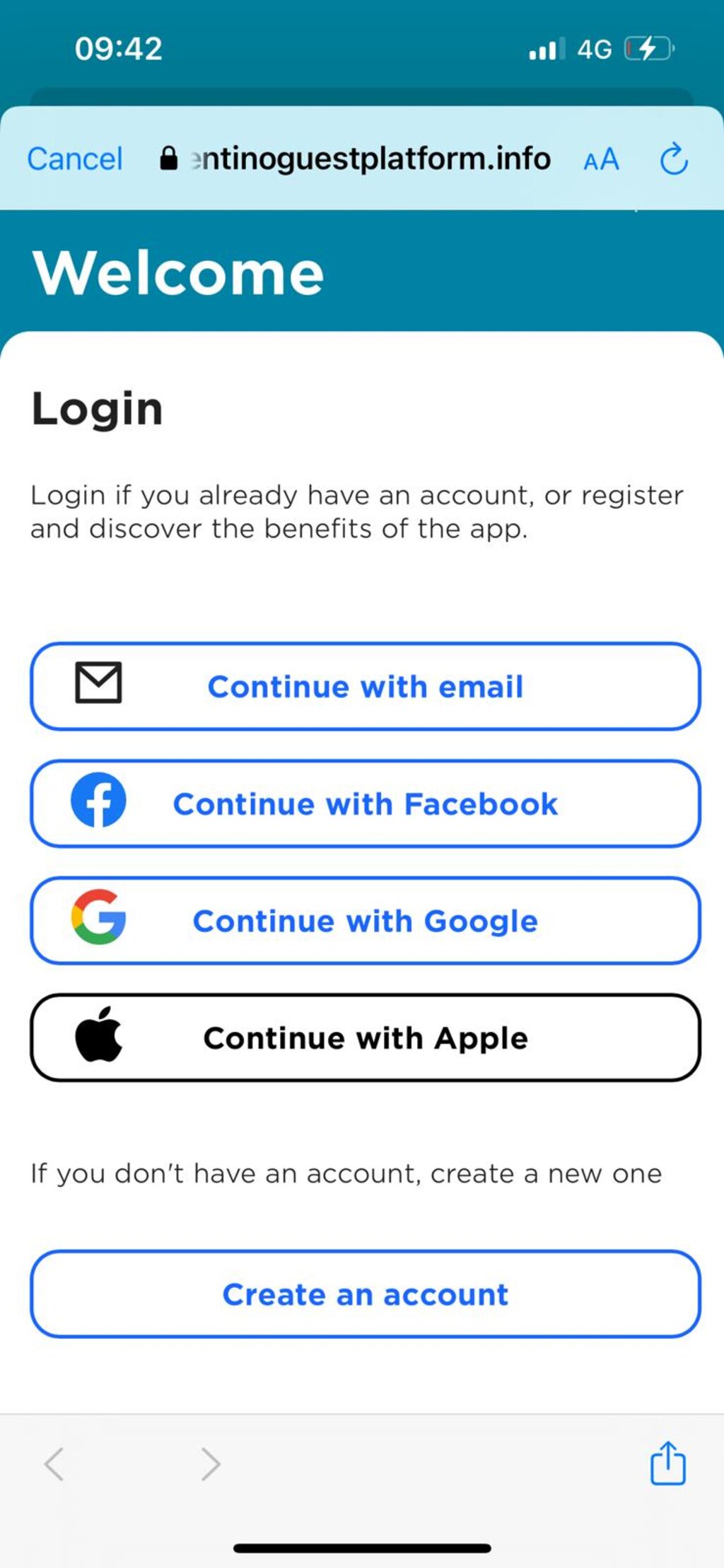The width and height of the screenshot is (724, 1568).
Task: Tap the 09:42 clock in status bar
Action: click(117, 47)
